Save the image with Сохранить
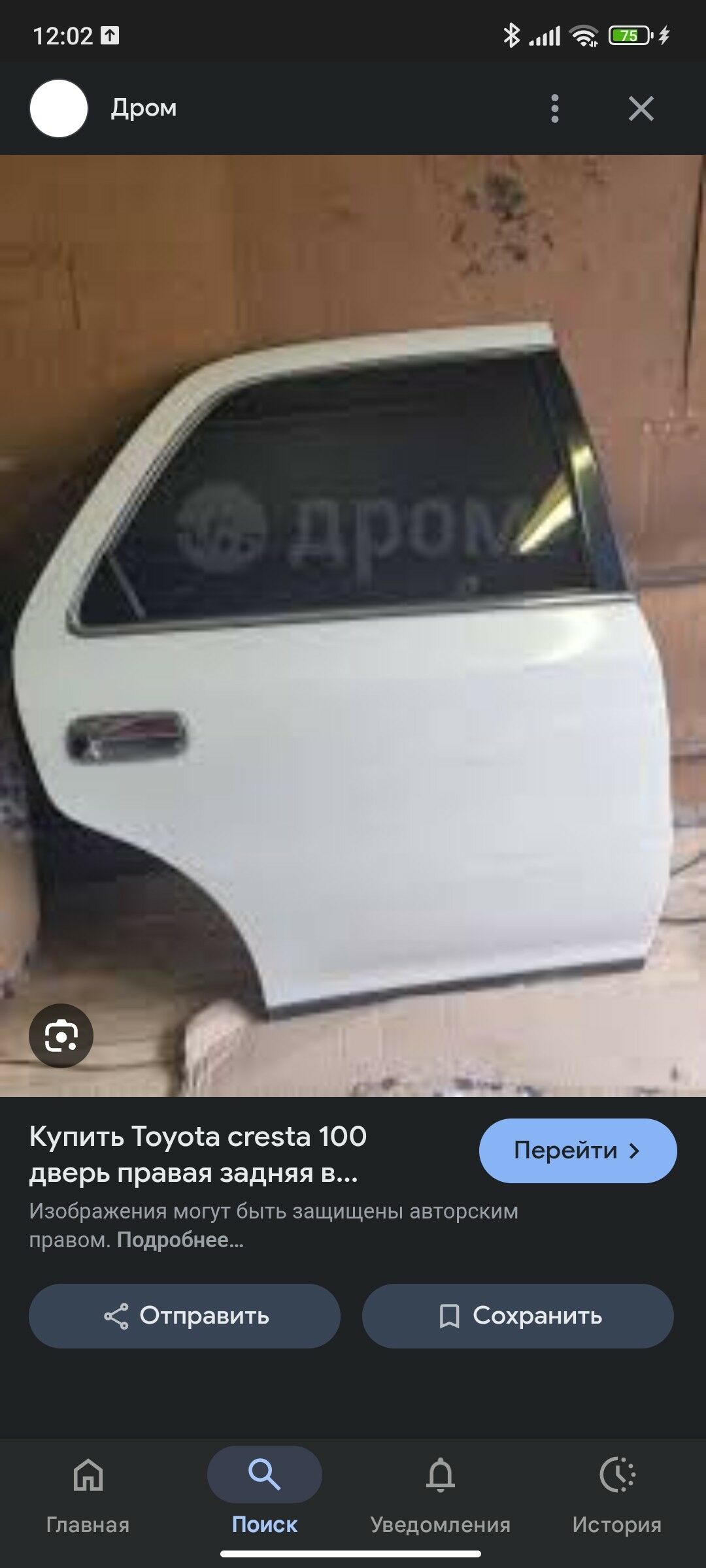706x1568 pixels. (518, 1316)
